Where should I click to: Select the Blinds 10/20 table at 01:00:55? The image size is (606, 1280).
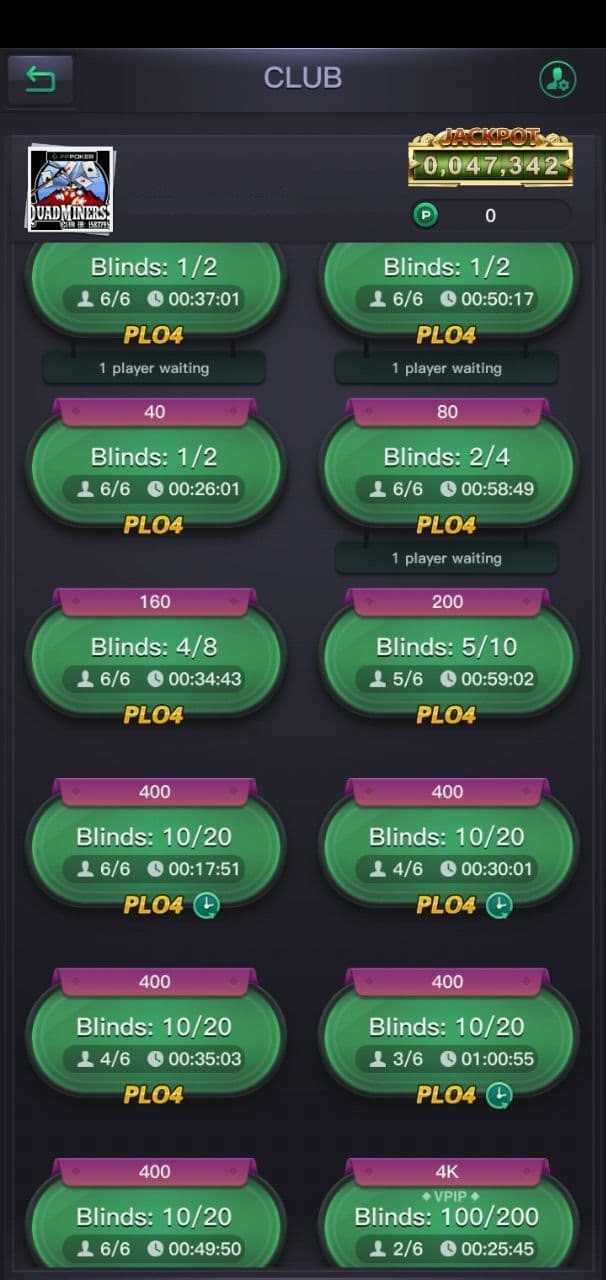pyautogui.click(x=447, y=1040)
